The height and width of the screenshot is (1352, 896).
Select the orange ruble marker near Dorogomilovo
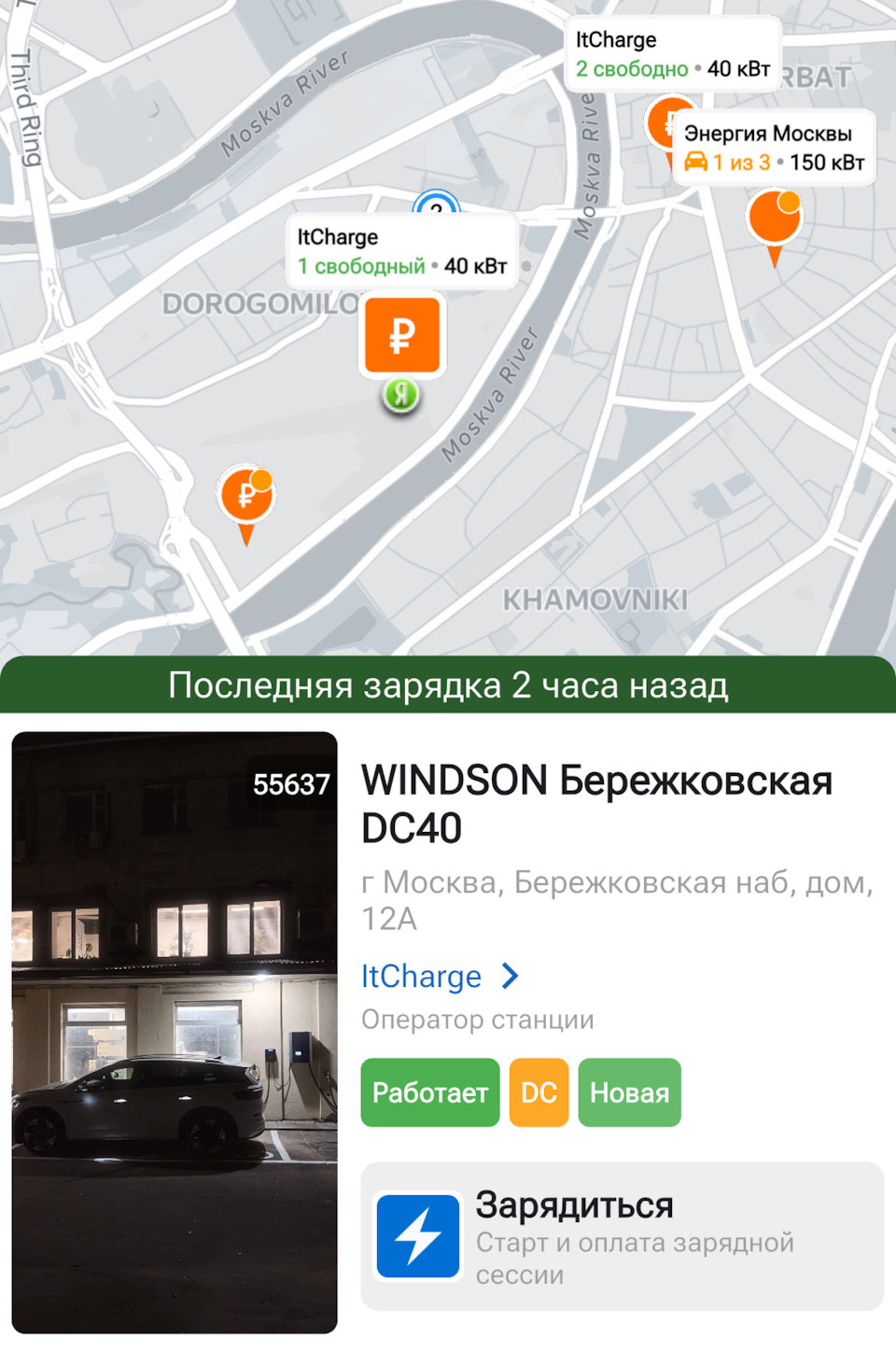point(401,335)
